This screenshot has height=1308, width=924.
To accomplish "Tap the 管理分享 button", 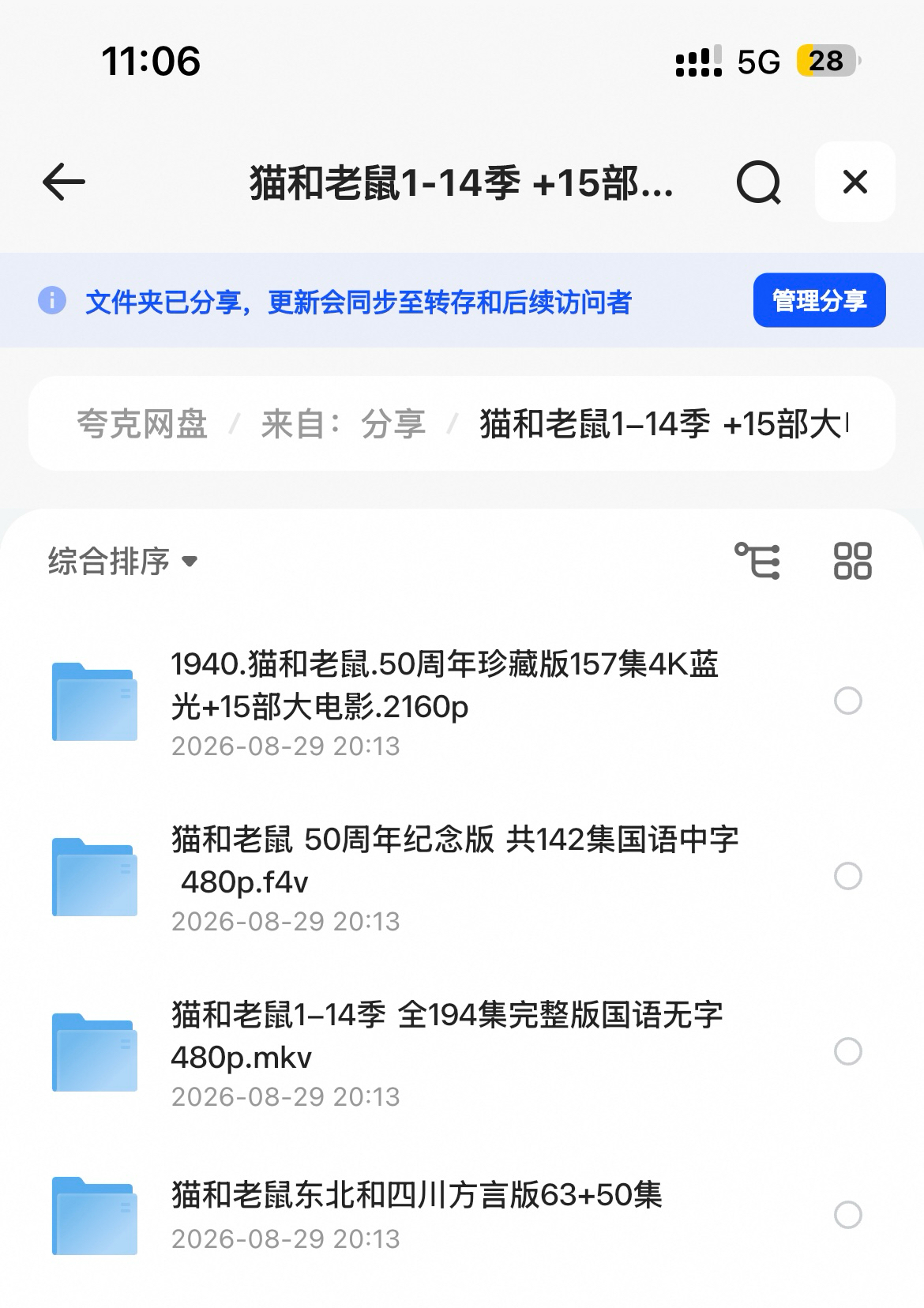I will pyautogui.click(x=819, y=300).
